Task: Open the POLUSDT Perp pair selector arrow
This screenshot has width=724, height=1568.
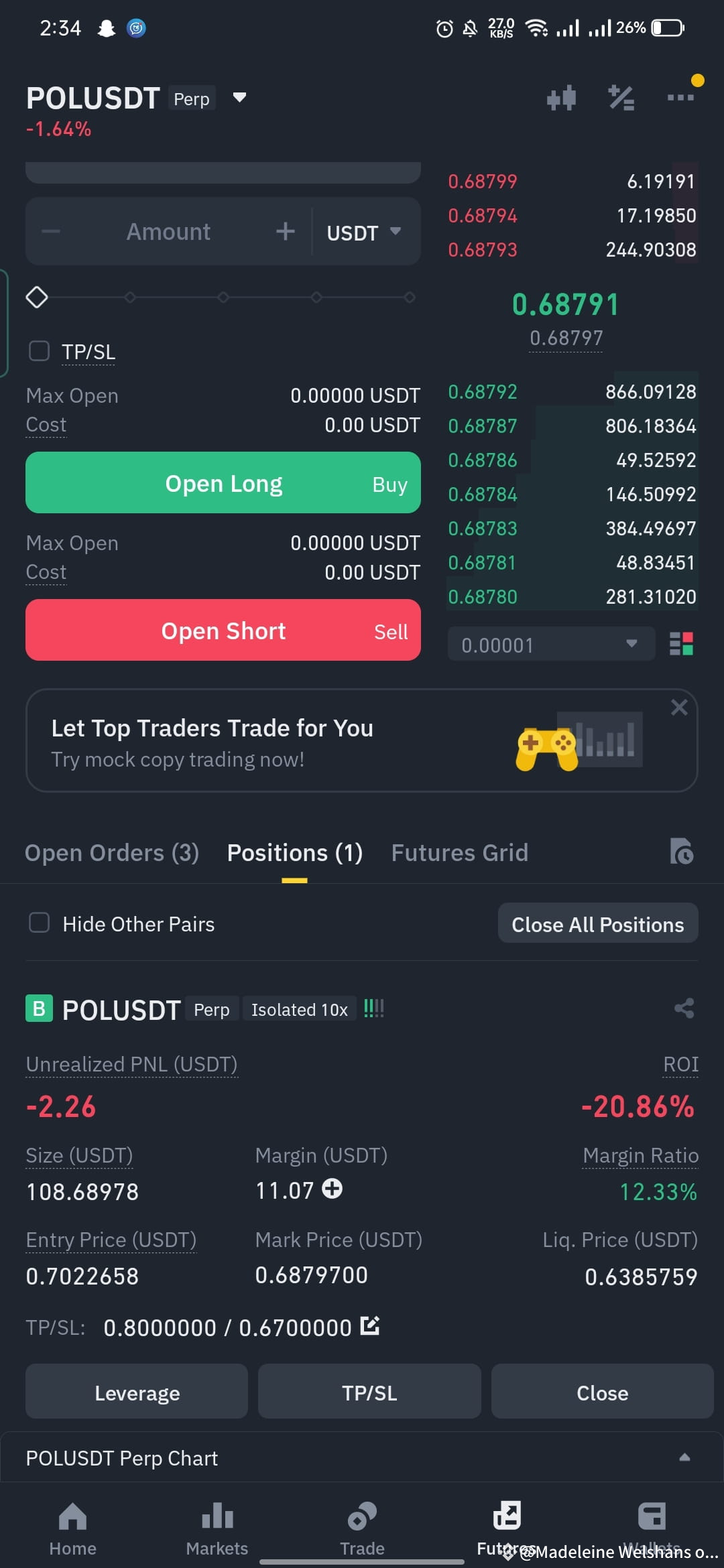Action: point(239,97)
